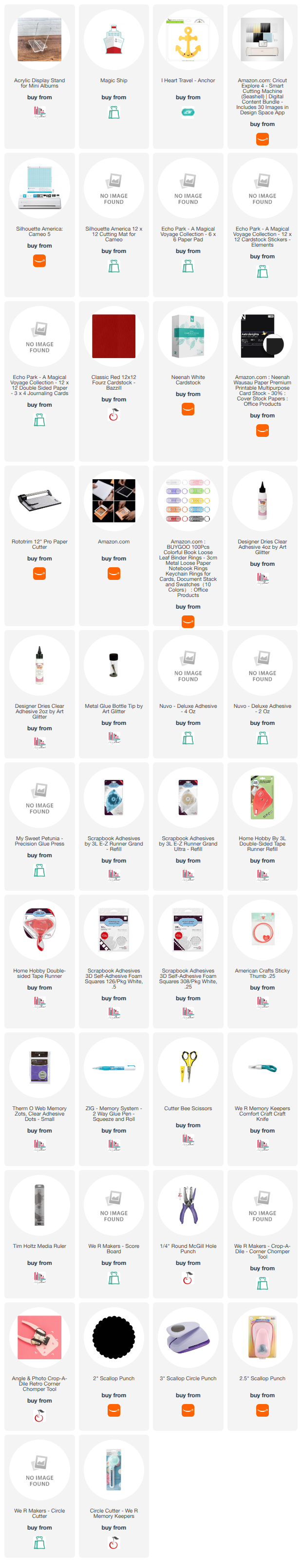The image size is (302, 1568).
Task: Open the Classic Red 12x12 Fourz Cardstock item
Action: (x=114, y=382)
